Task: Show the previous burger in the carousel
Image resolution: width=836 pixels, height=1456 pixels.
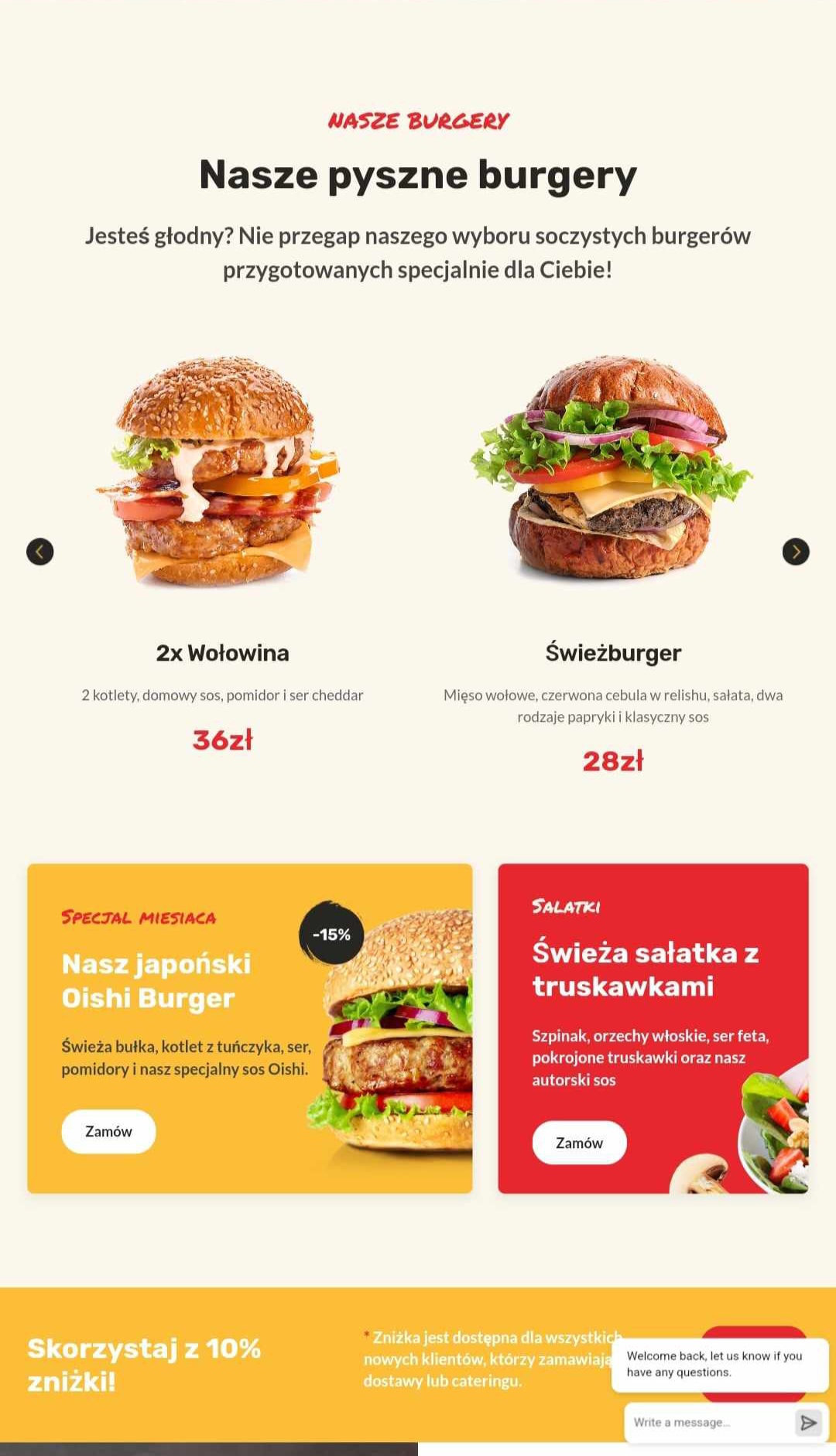Action: tap(40, 552)
